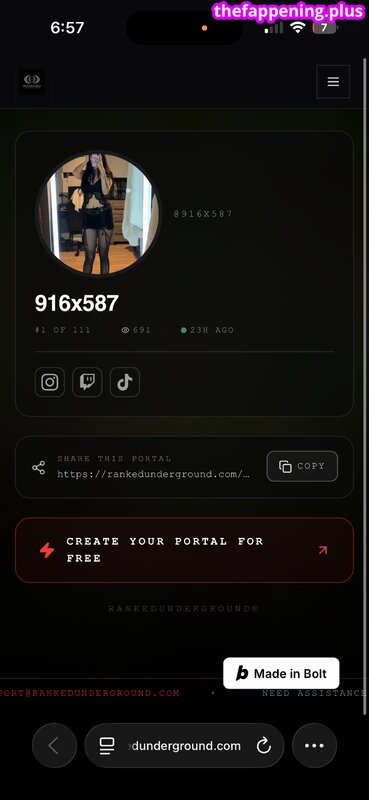Image resolution: width=369 pixels, height=800 pixels.
Task: Open the browser's more options menu
Action: (314, 745)
